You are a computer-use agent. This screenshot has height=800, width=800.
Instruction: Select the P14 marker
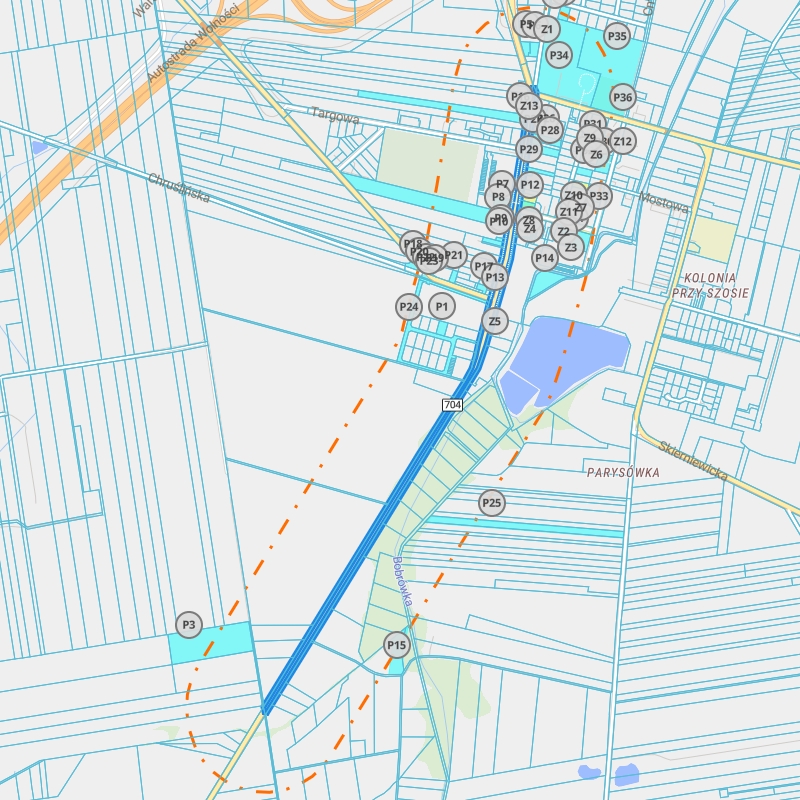[x=545, y=258]
